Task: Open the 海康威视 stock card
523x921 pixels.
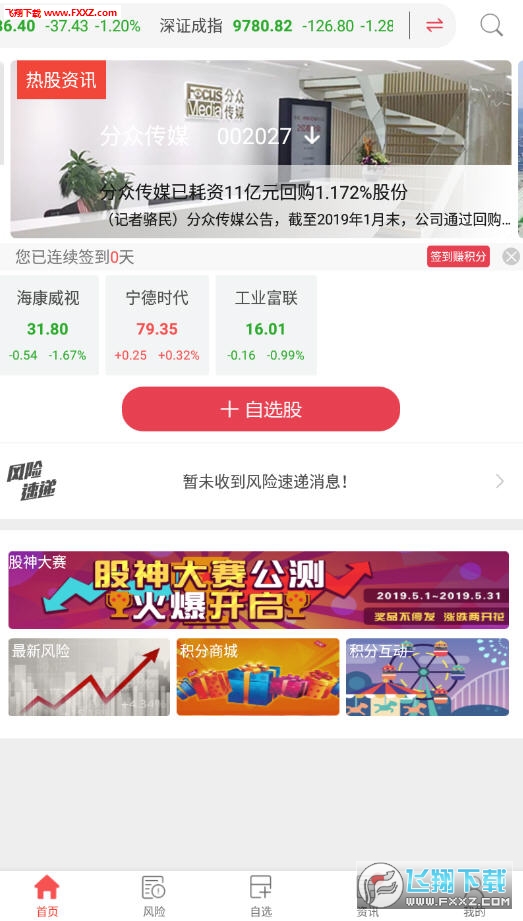Action: point(48,325)
